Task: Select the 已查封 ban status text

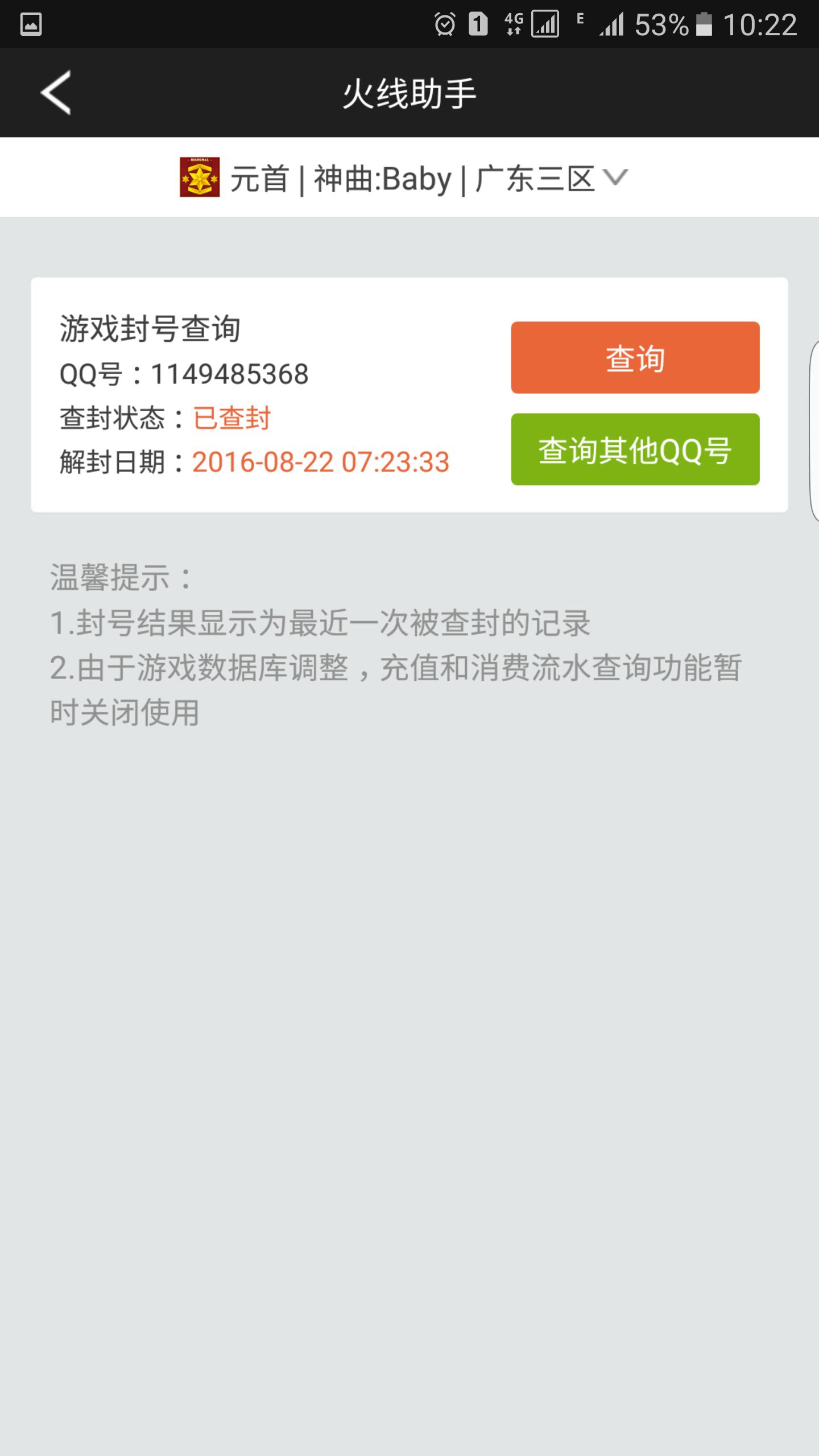Action: pos(231,419)
